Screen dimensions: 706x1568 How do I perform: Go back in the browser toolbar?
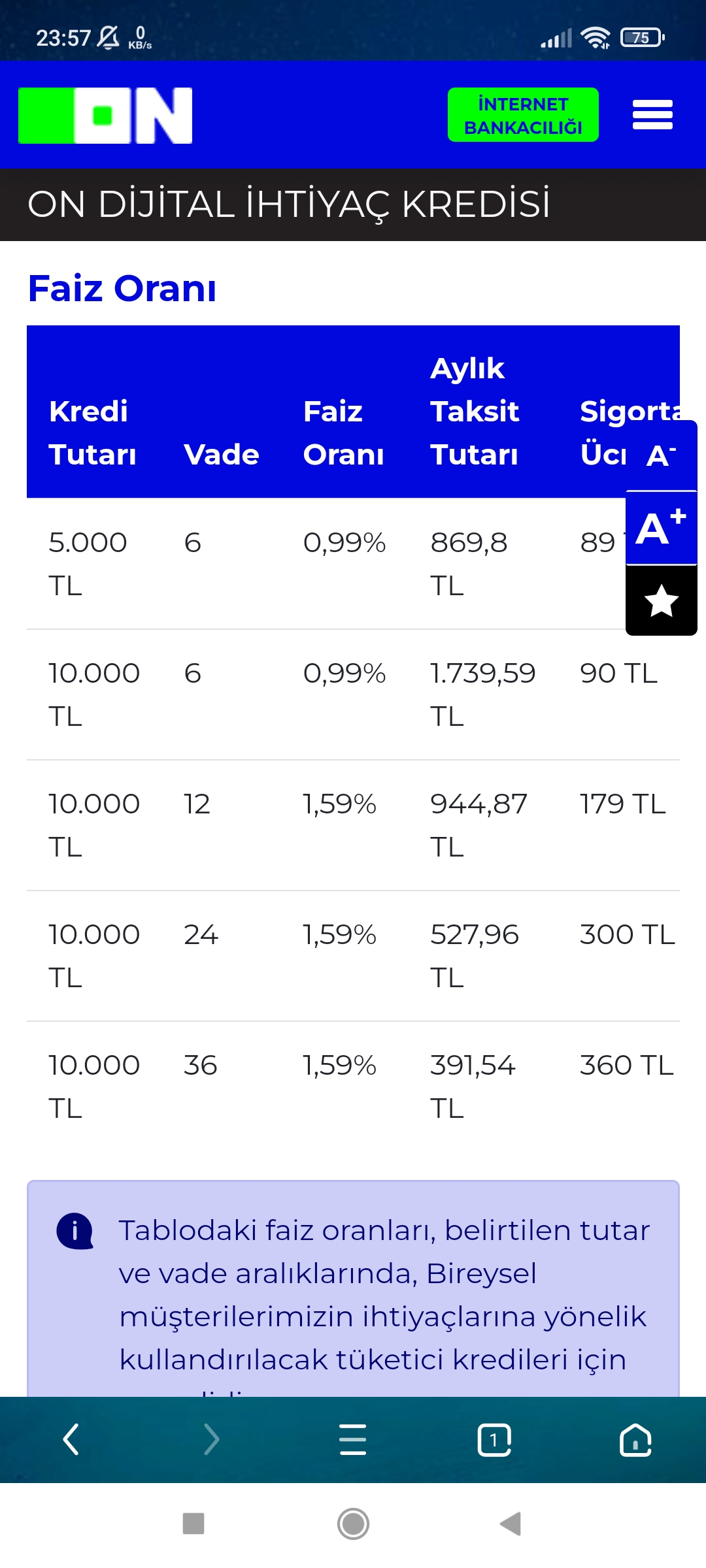point(71,1439)
